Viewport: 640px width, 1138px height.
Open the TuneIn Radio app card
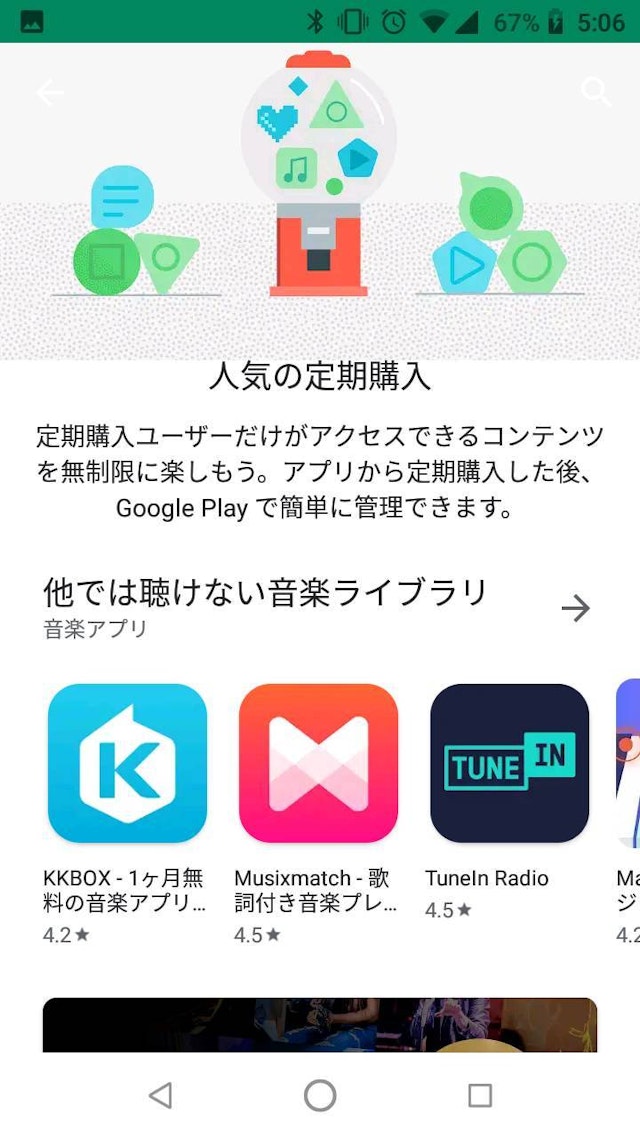pos(509,764)
